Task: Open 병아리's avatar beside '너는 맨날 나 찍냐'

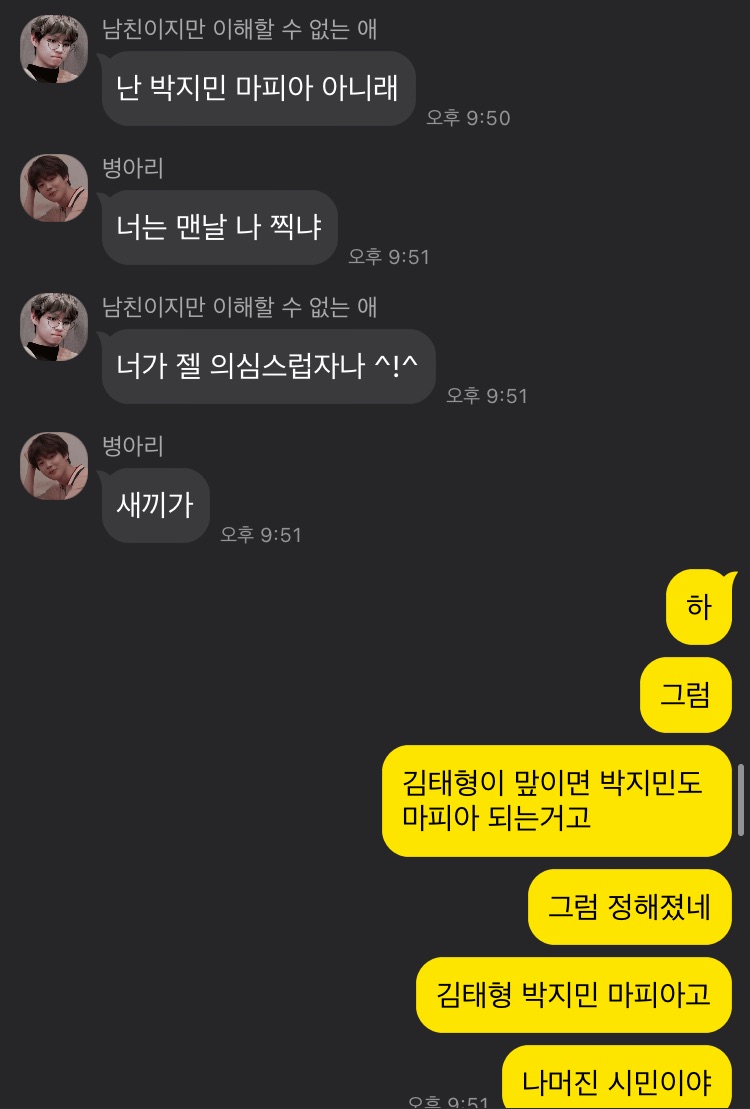Action: 54,188
